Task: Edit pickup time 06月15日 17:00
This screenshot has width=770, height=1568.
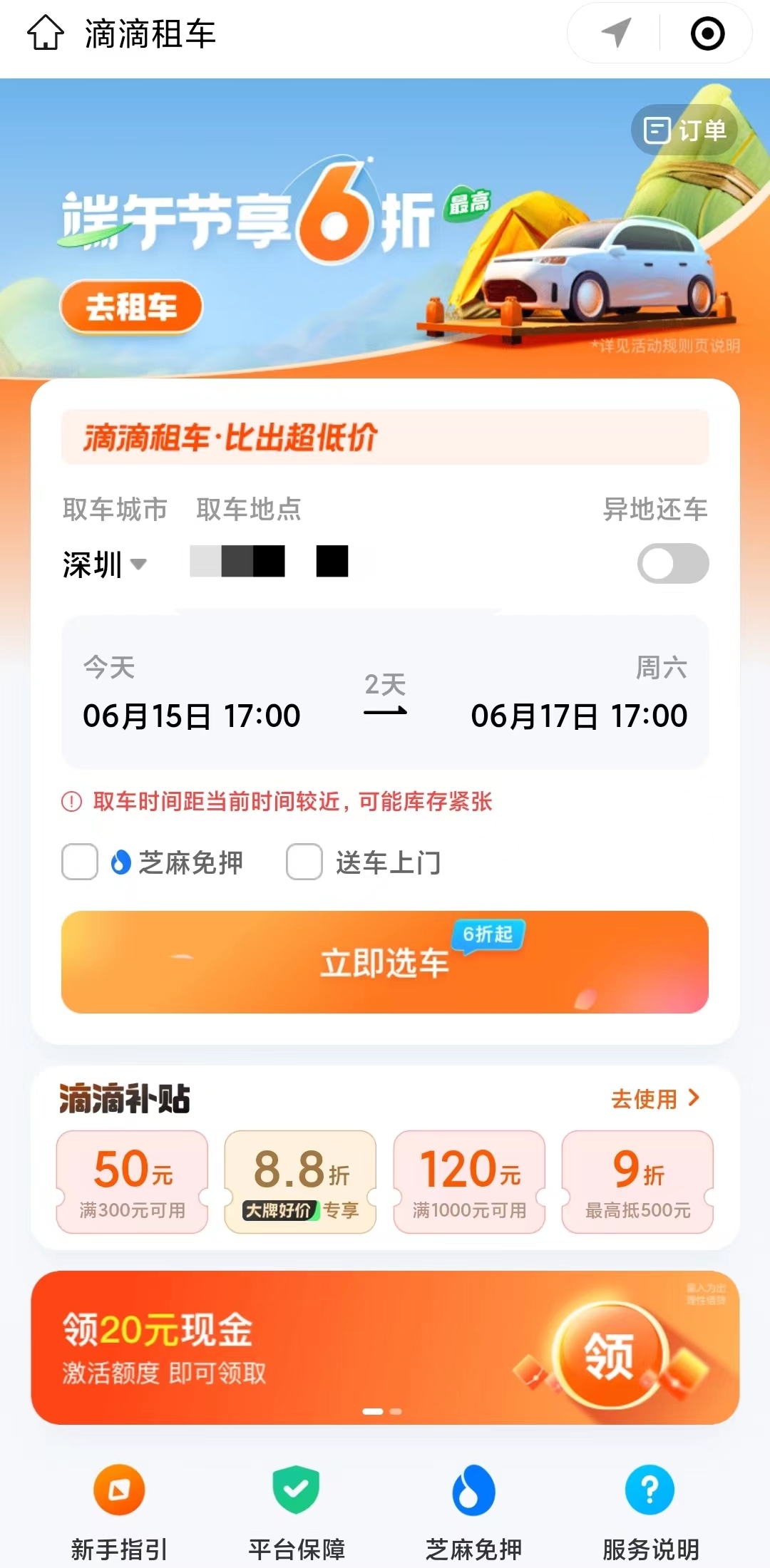Action: point(191,716)
